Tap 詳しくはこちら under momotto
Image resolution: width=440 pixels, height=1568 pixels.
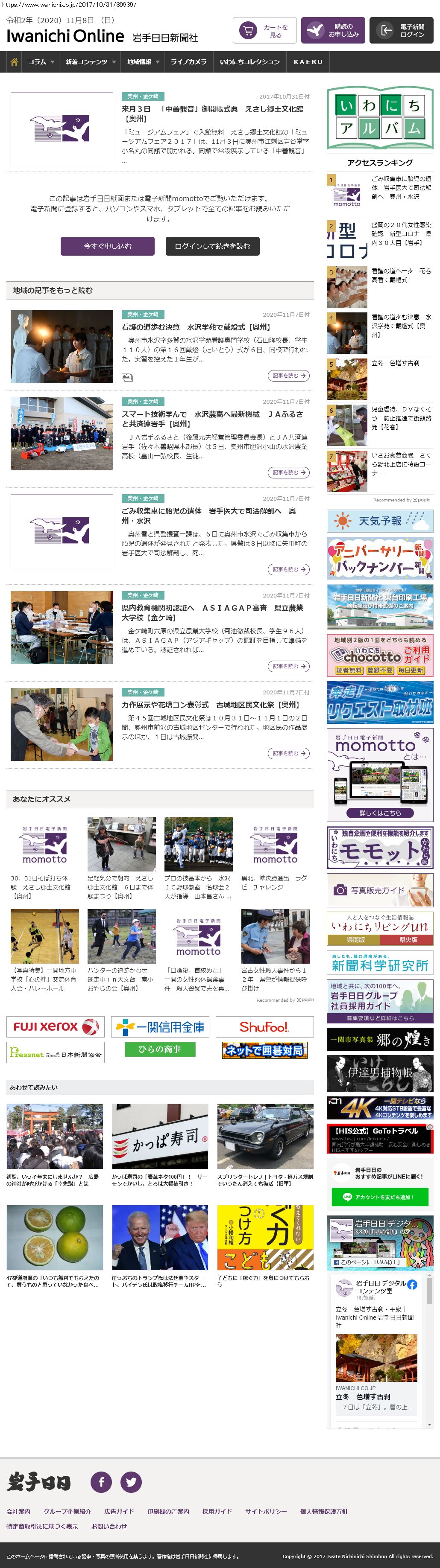[x=380, y=813]
